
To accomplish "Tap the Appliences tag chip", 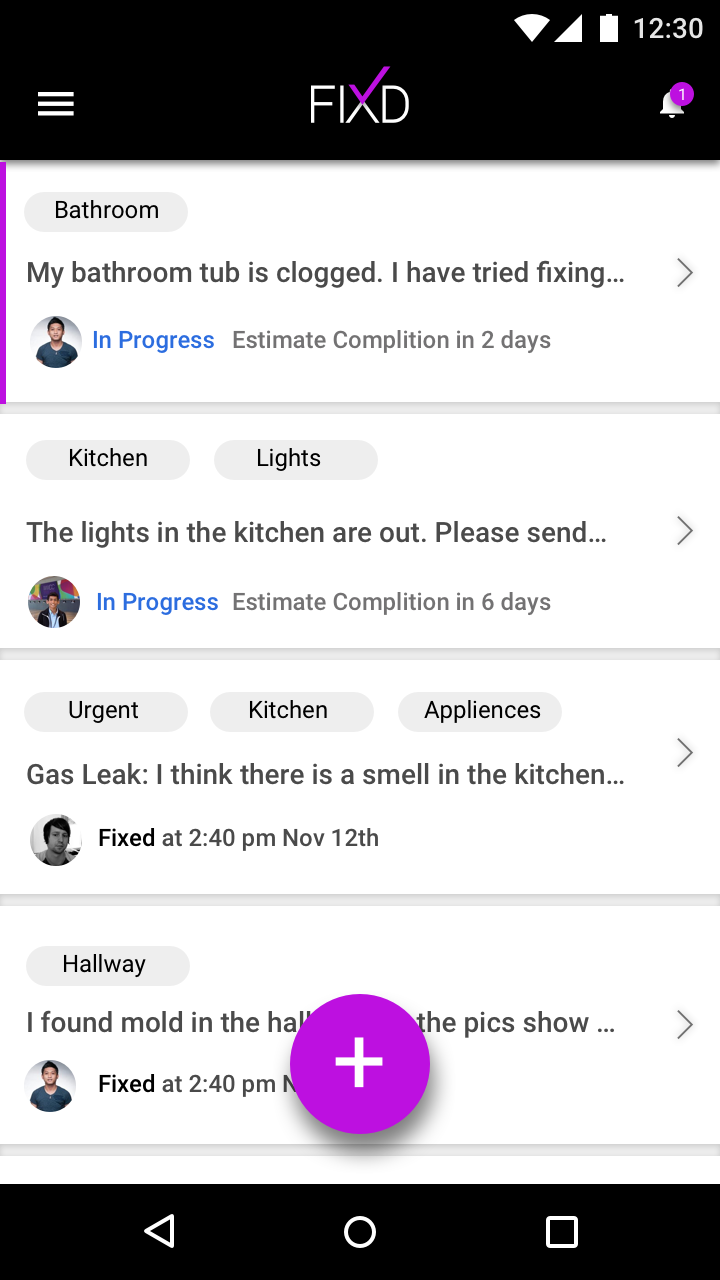I will coord(480,711).
